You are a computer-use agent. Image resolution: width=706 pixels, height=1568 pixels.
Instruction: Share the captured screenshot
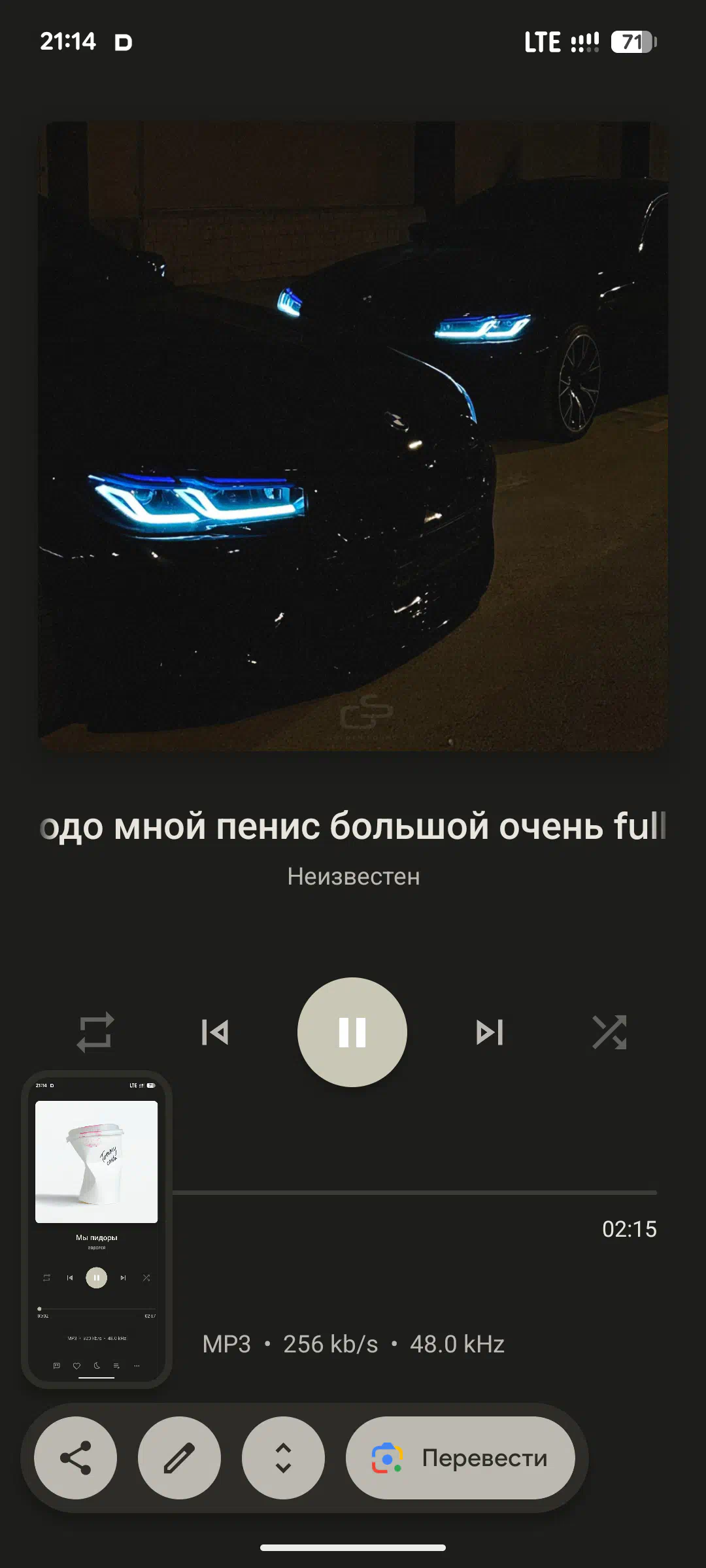pyautogui.click(x=75, y=1458)
